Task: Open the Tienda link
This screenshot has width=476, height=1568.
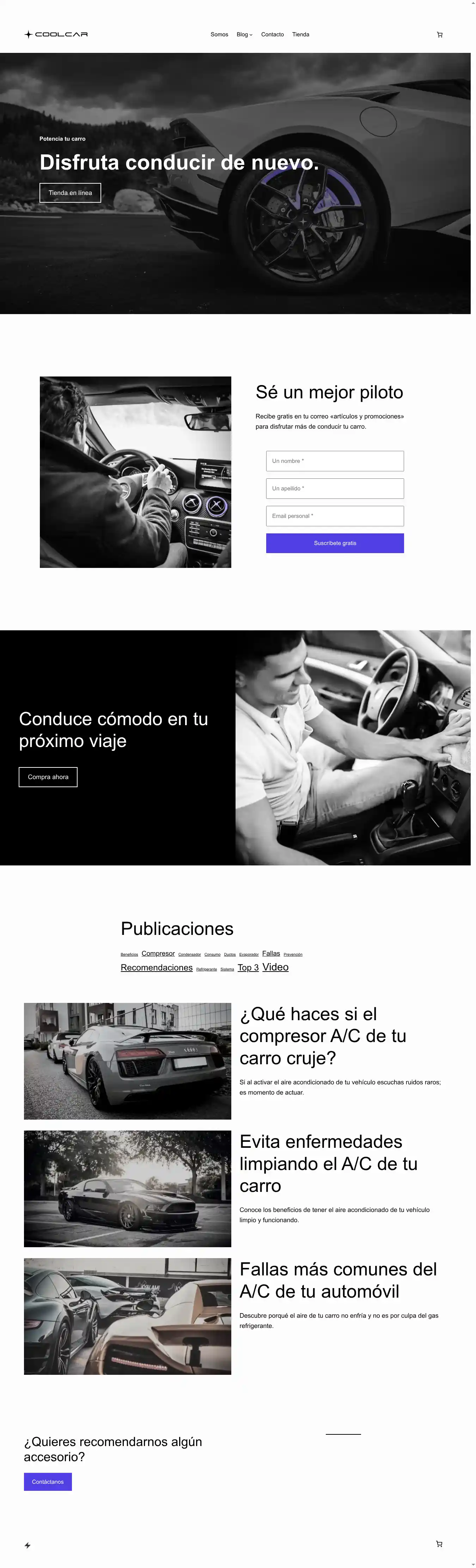Action: pos(300,35)
